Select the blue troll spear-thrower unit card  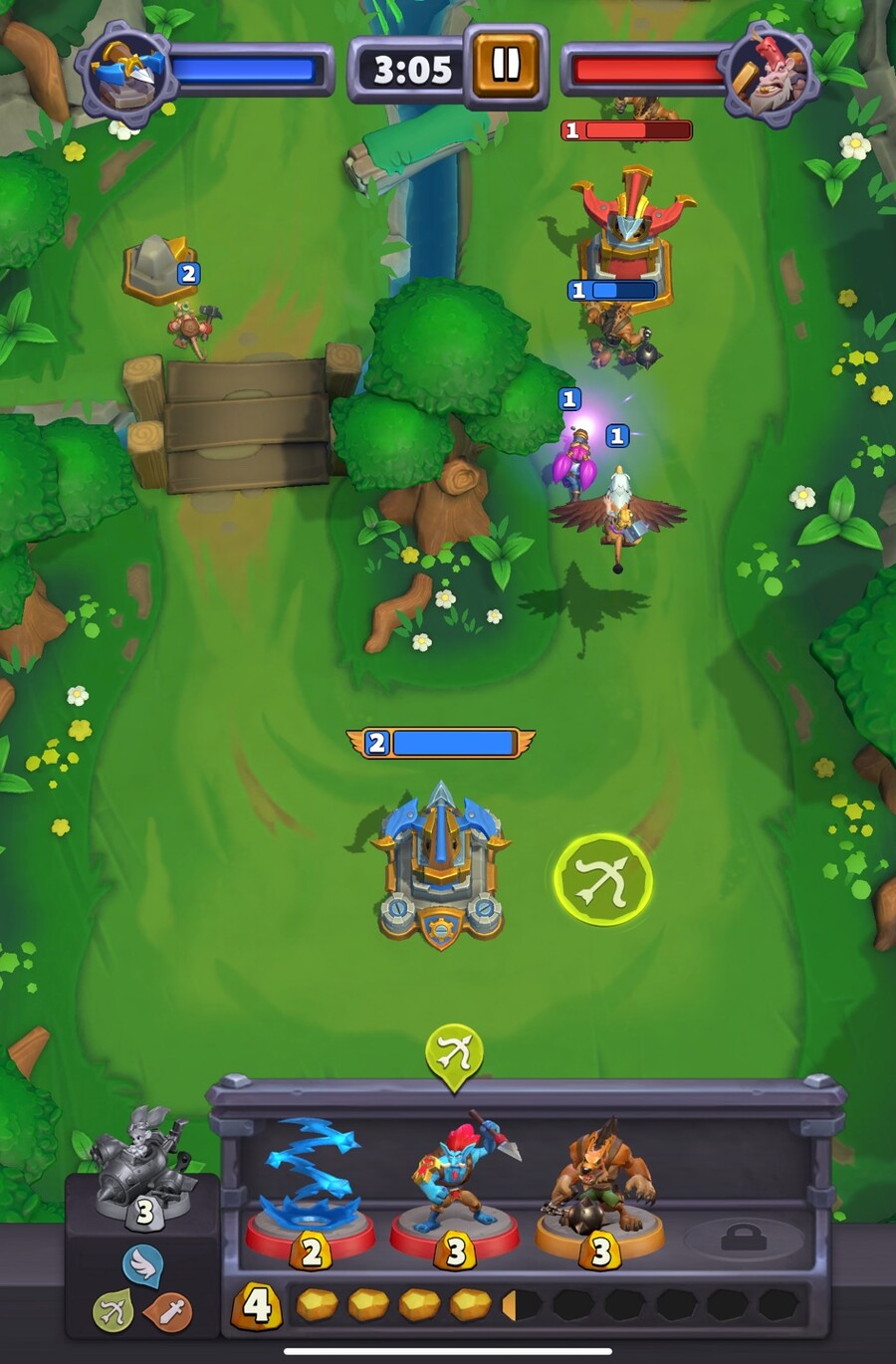tap(455, 1190)
